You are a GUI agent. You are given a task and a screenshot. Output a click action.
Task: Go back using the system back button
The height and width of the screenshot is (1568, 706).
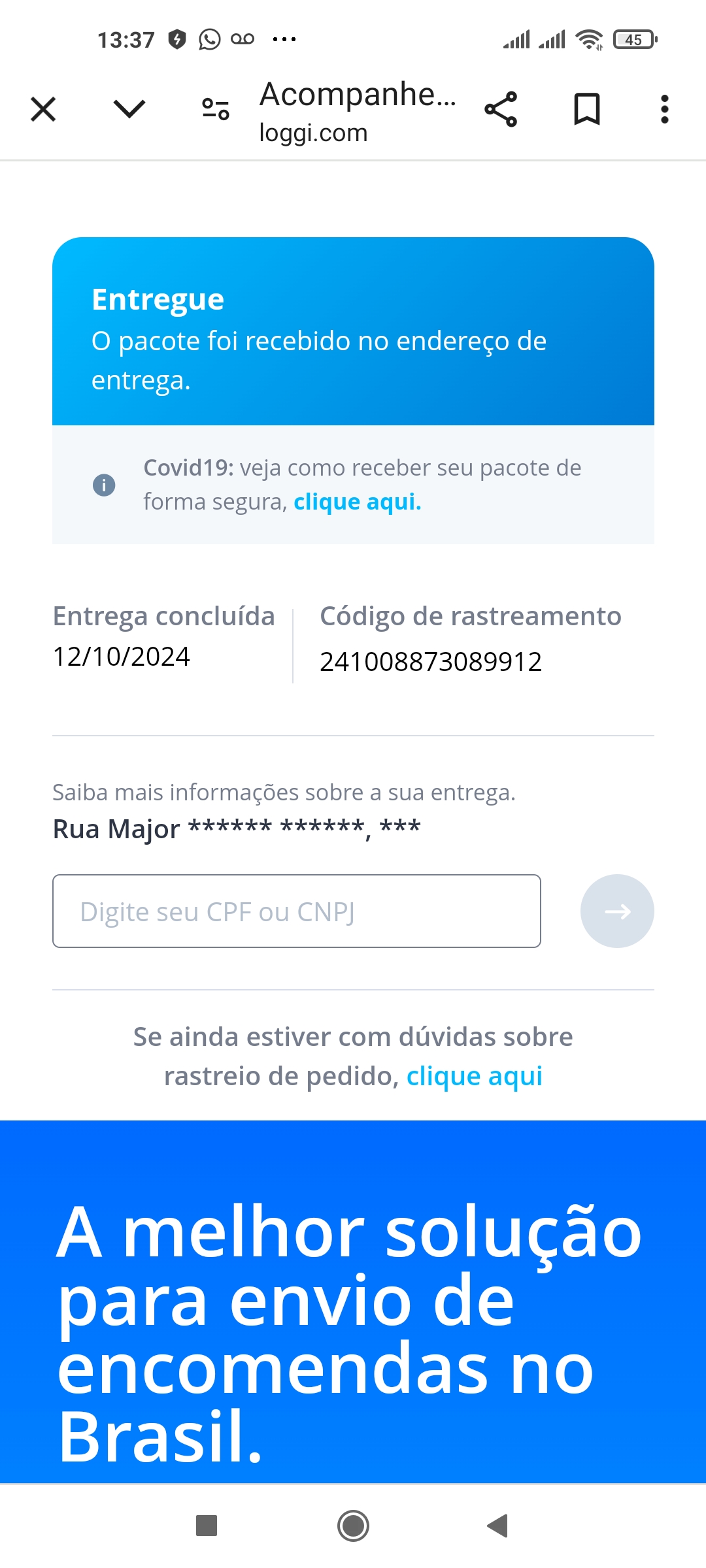[498, 1526]
